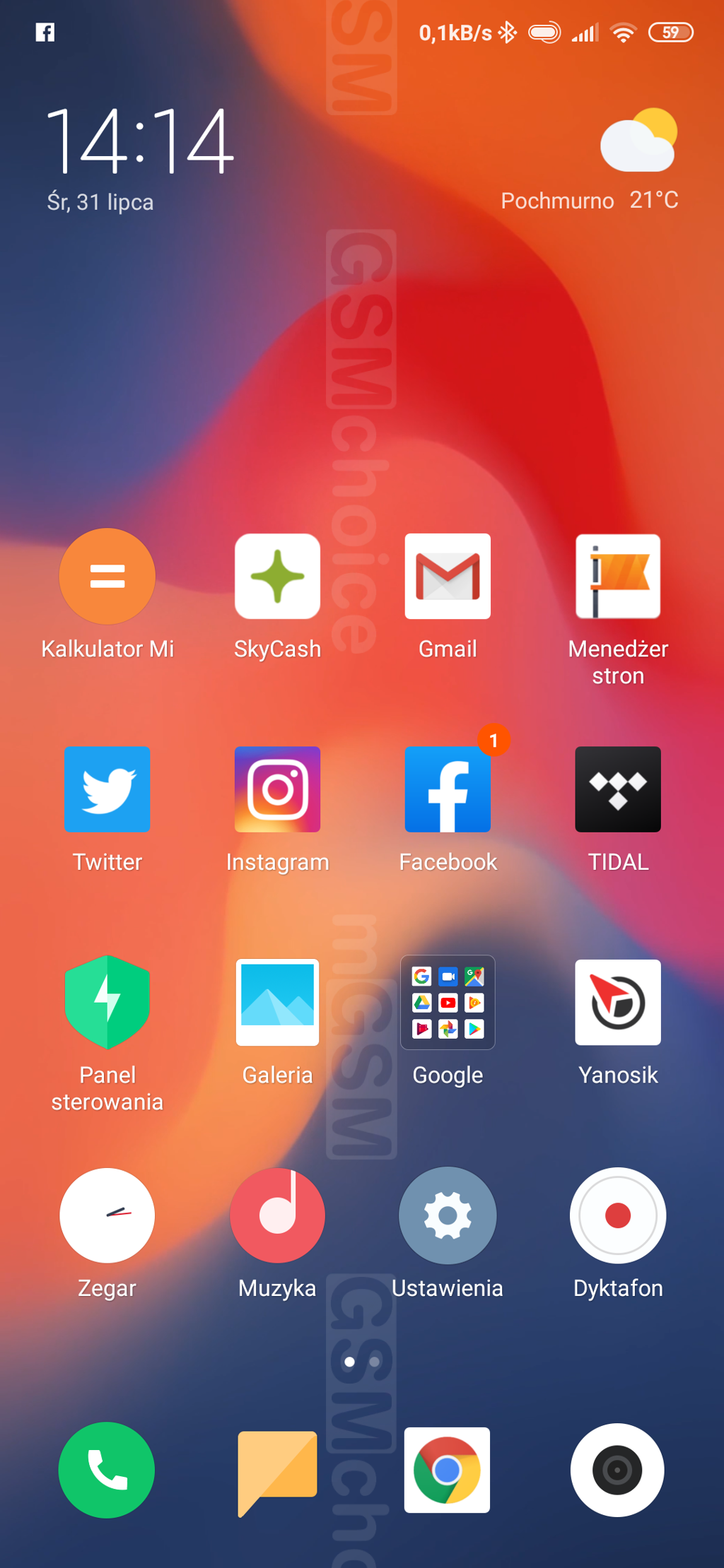Expand the Google folder
The image size is (724, 1568).
[x=448, y=1002]
